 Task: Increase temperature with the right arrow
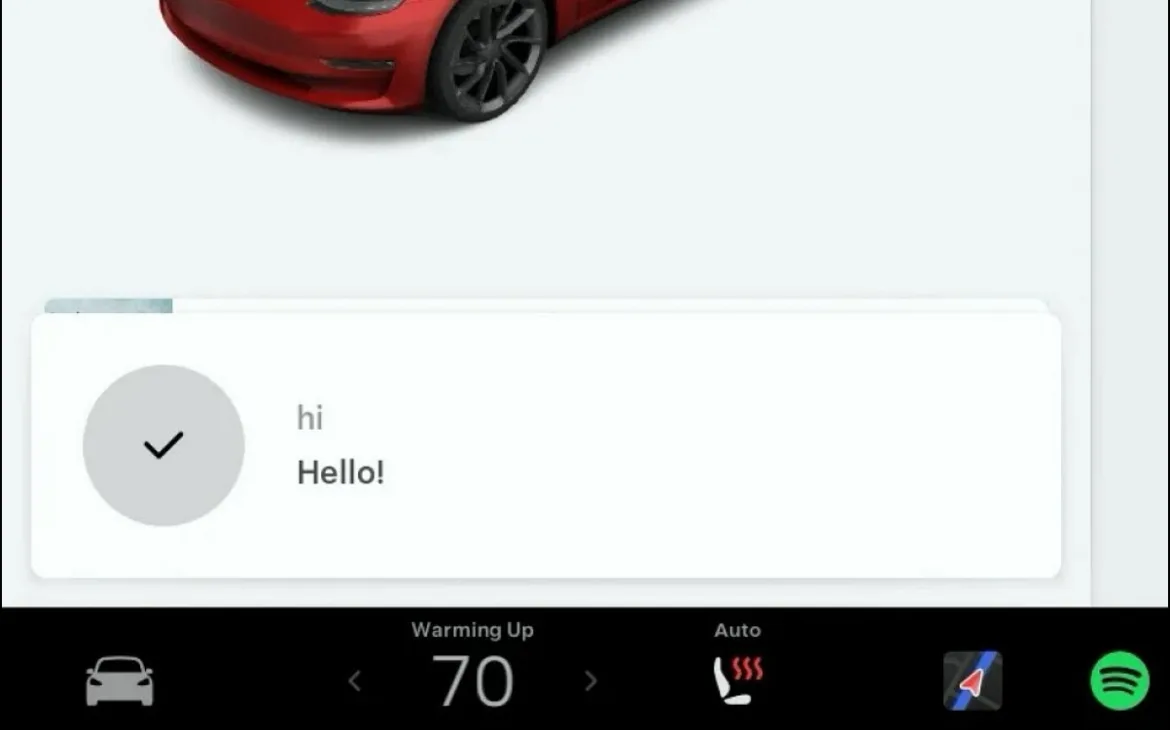pyautogui.click(x=590, y=682)
